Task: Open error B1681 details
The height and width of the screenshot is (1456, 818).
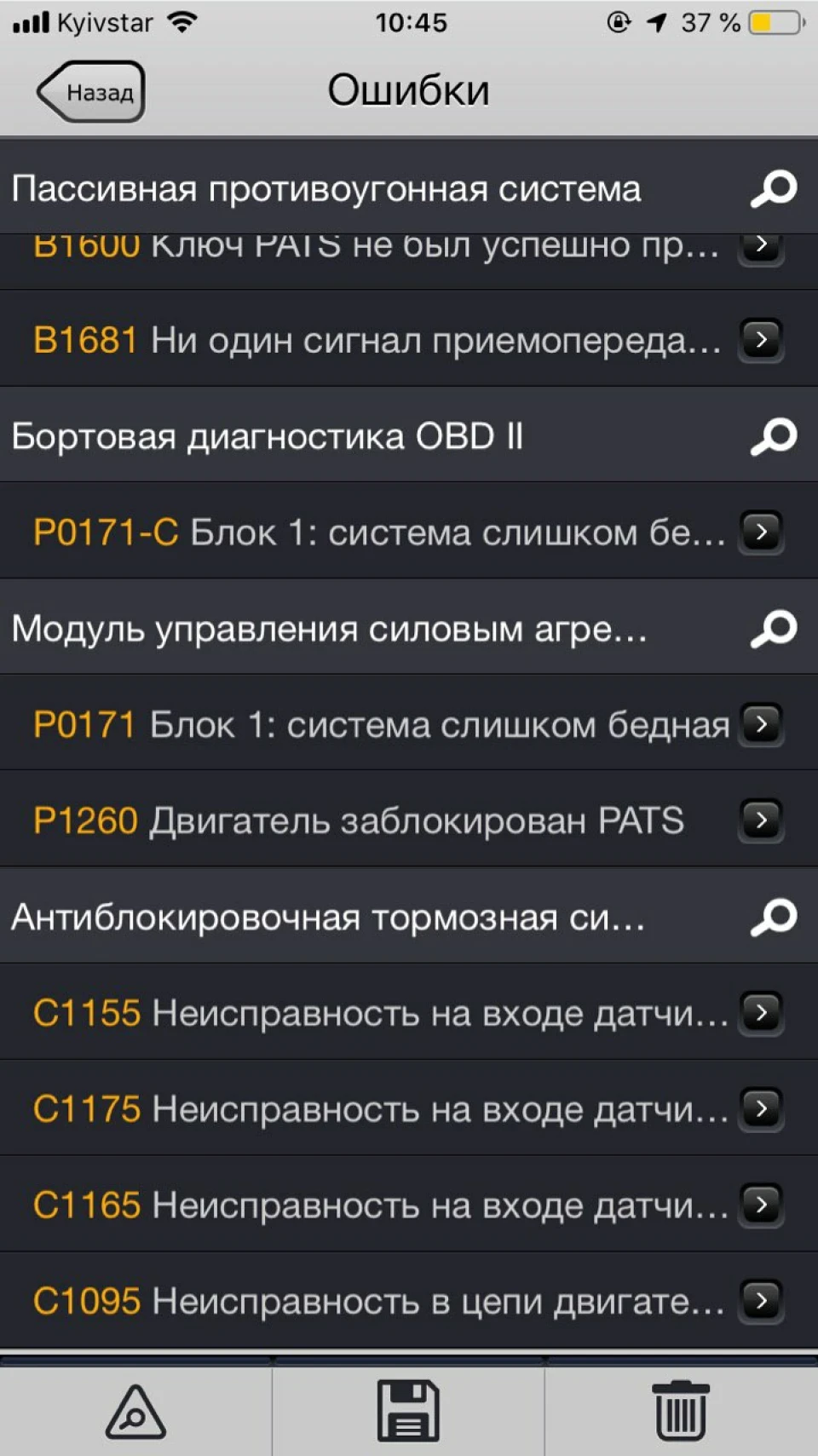Action: 409,339
